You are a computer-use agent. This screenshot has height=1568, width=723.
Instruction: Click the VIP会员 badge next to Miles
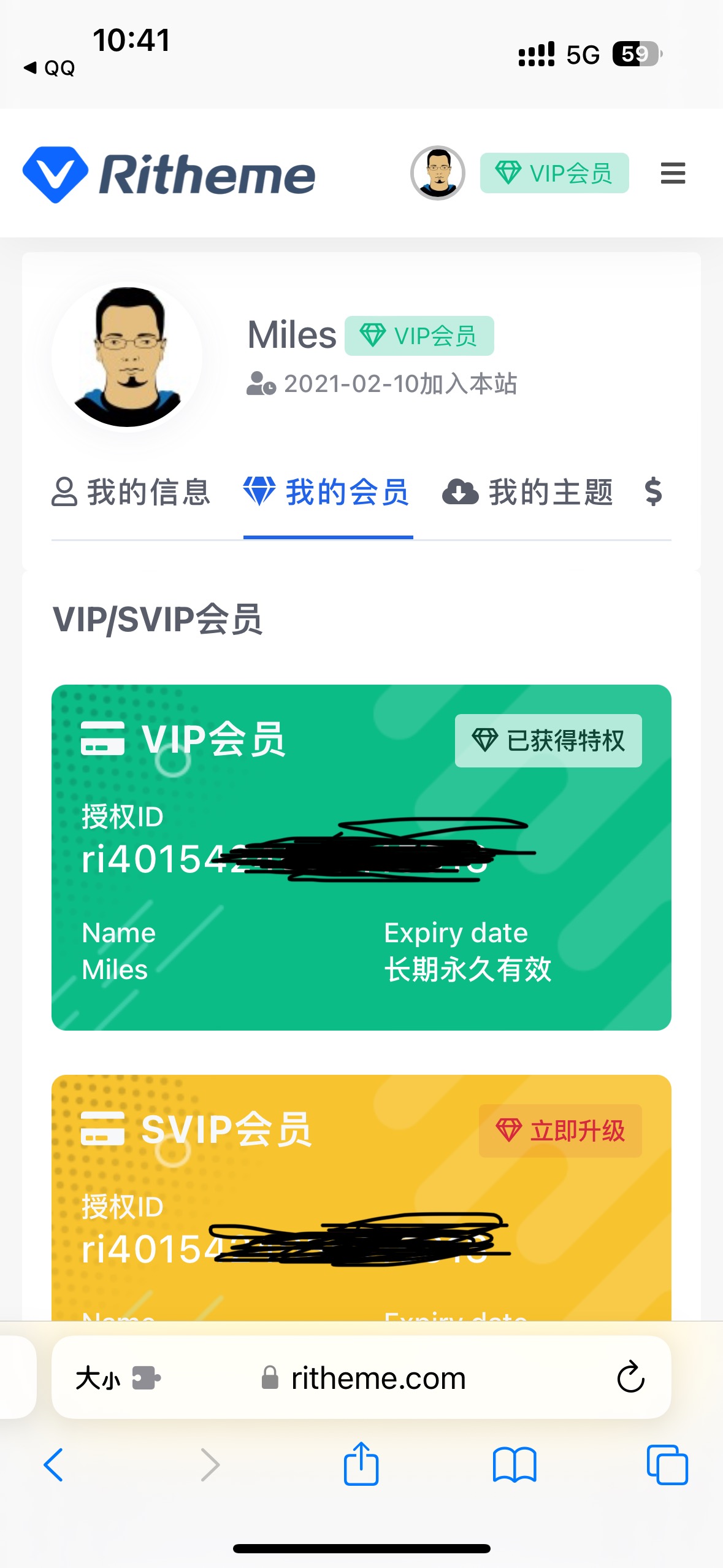420,335
